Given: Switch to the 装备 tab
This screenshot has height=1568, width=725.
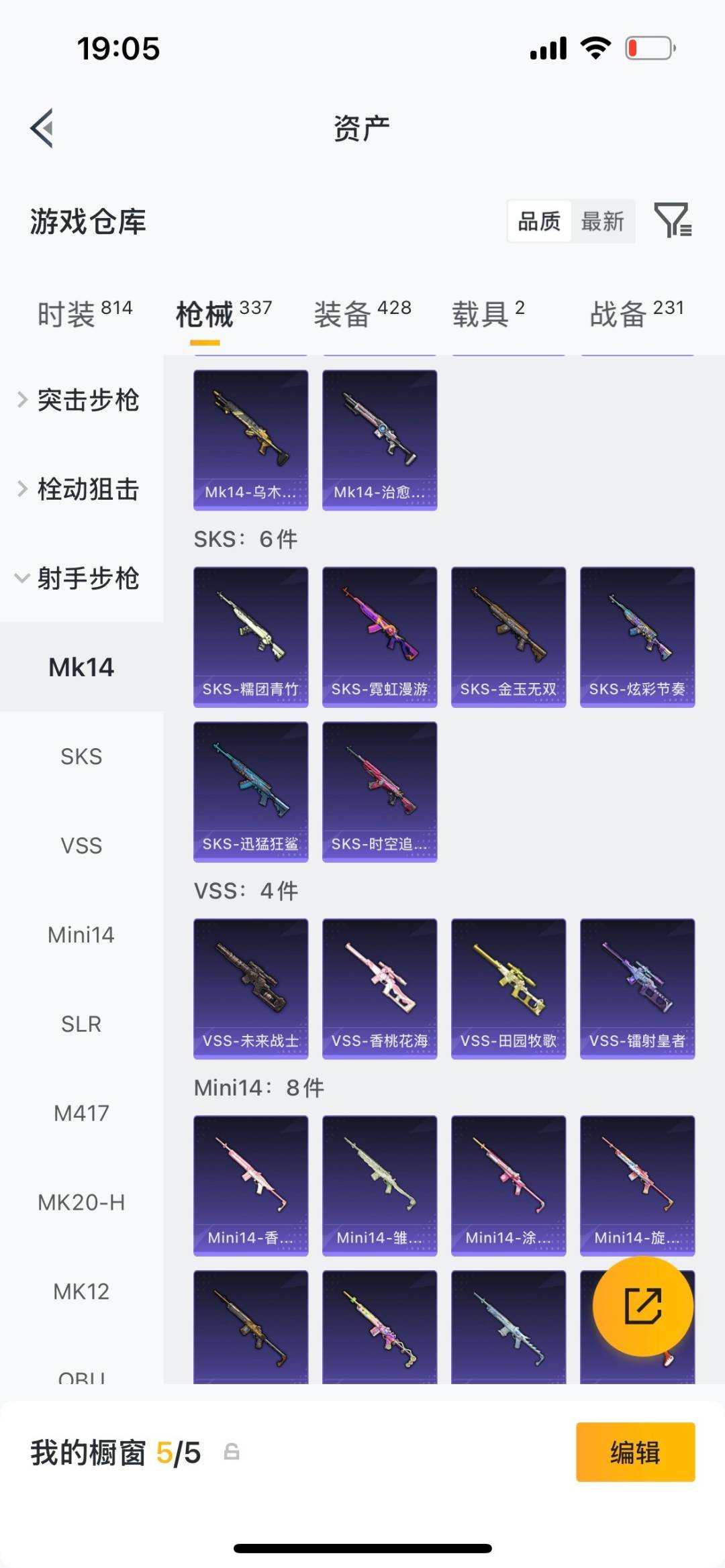Looking at the screenshot, I should [362, 313].
